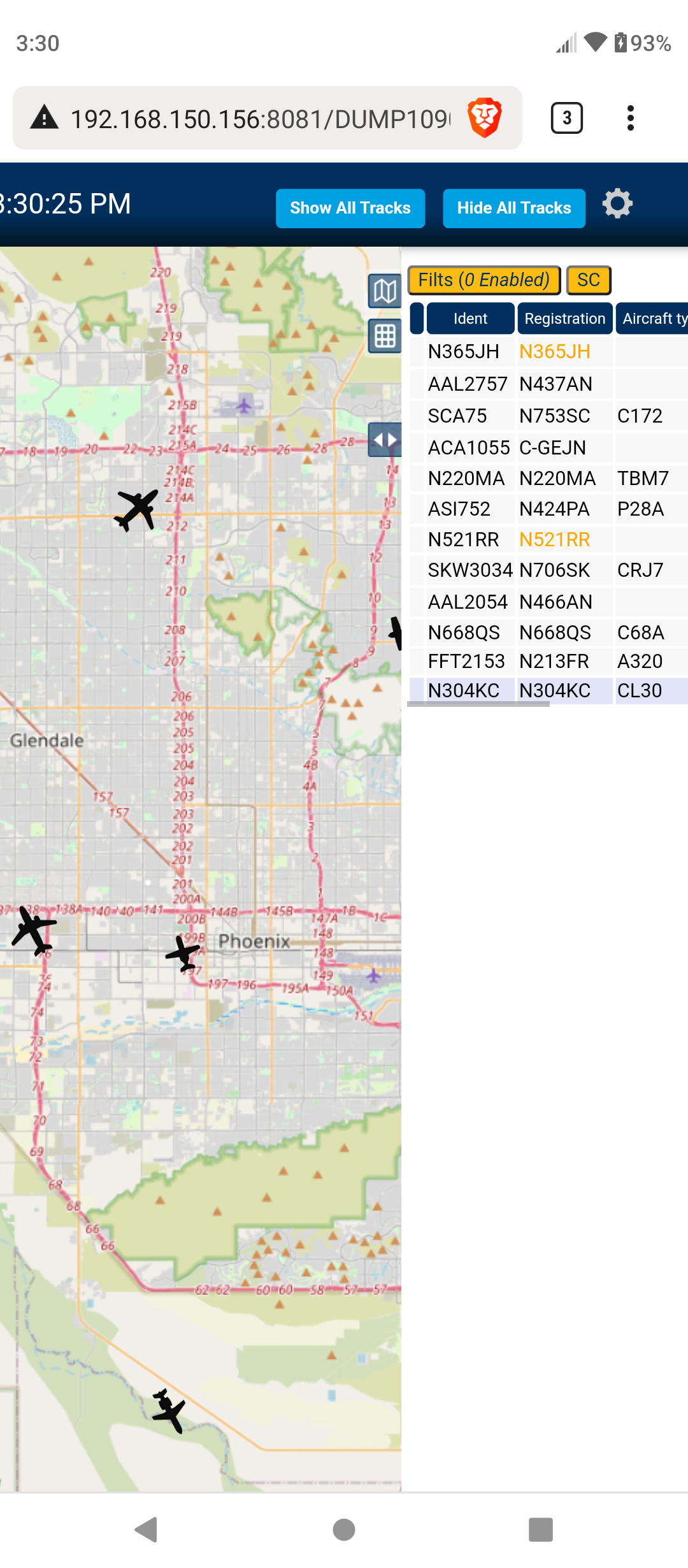Select the SKW3034 aircraft row

(x=548, y=570)
